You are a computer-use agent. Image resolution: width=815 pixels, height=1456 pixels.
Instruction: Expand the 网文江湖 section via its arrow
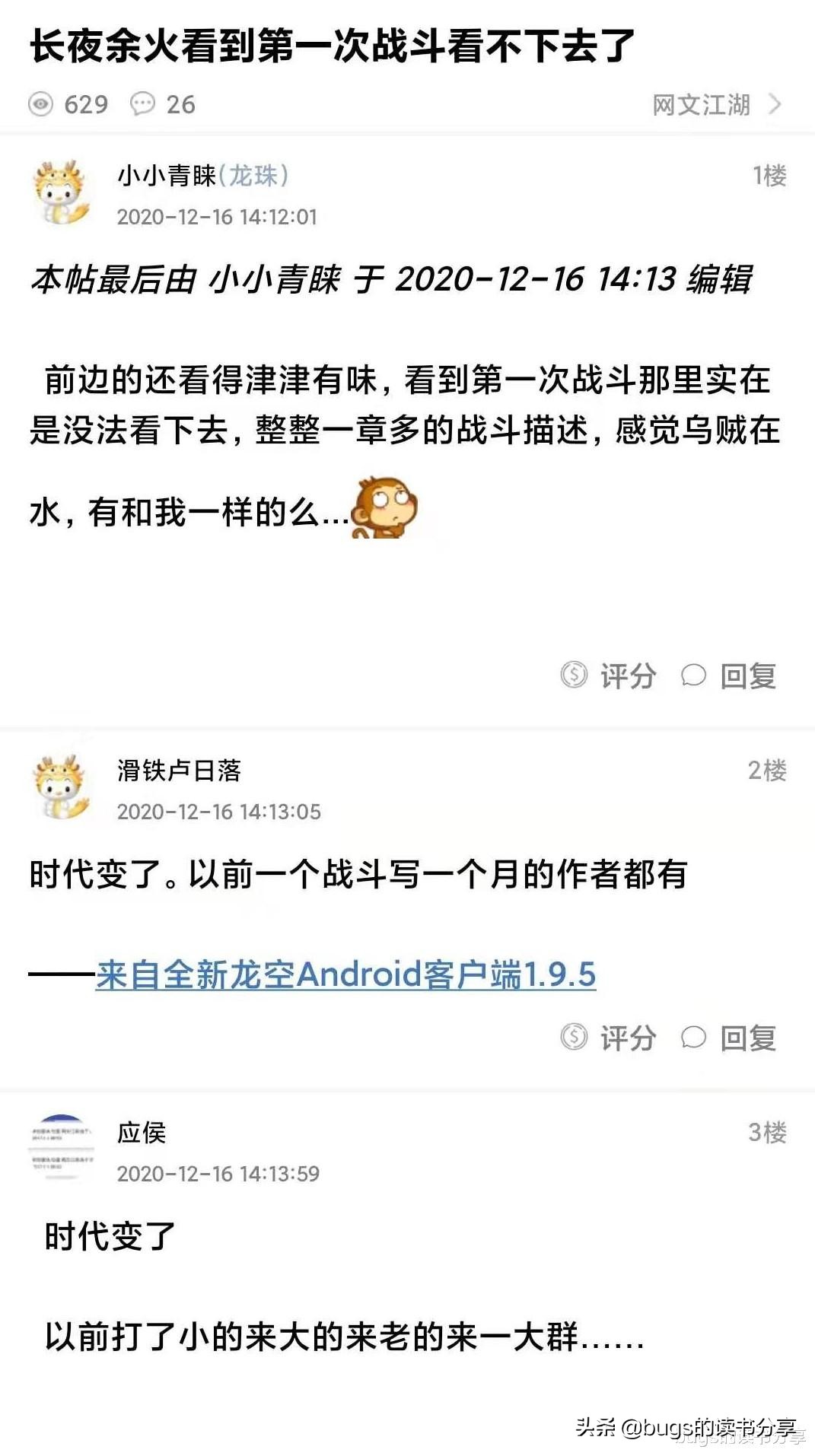click(775, 106)
